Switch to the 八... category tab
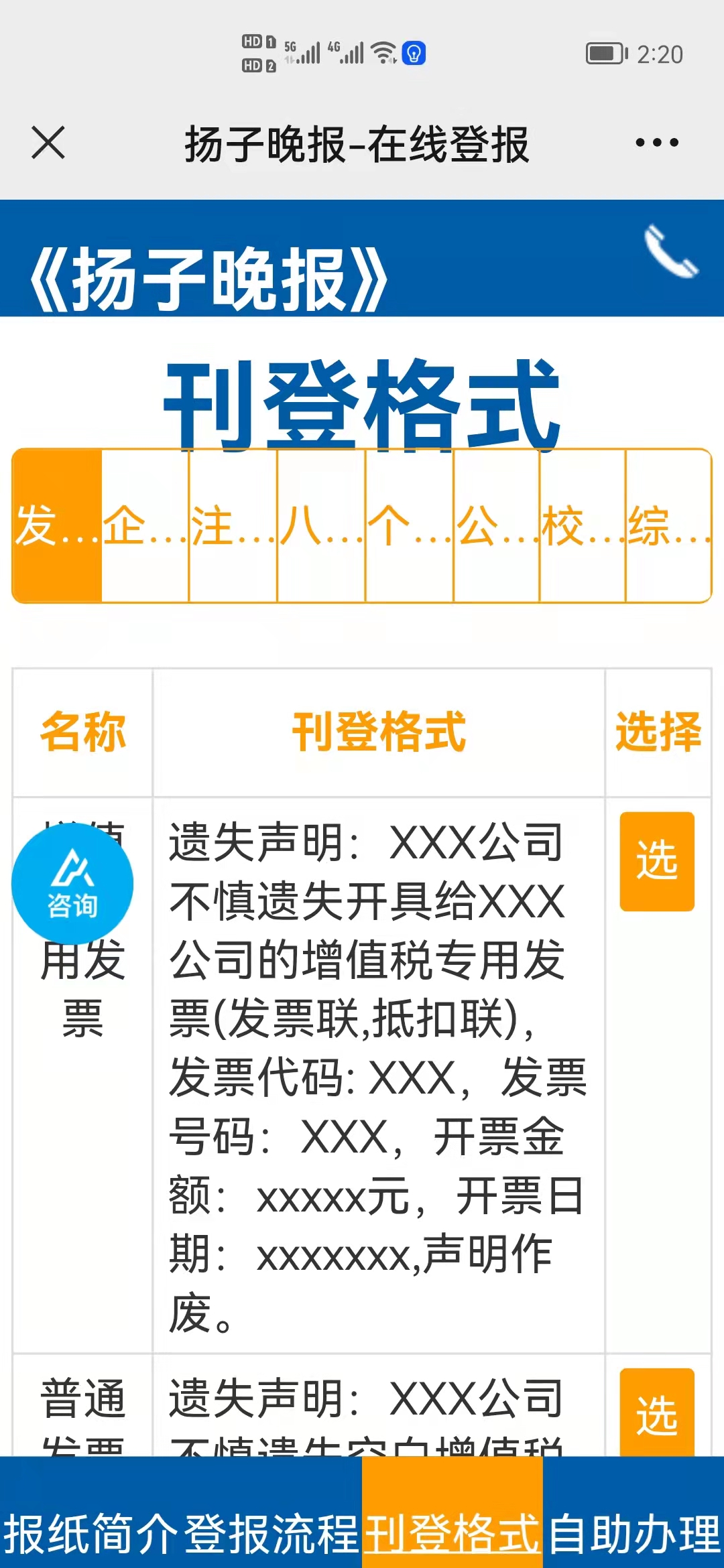Screen dimensions: 724x1568 coord(321,526)
